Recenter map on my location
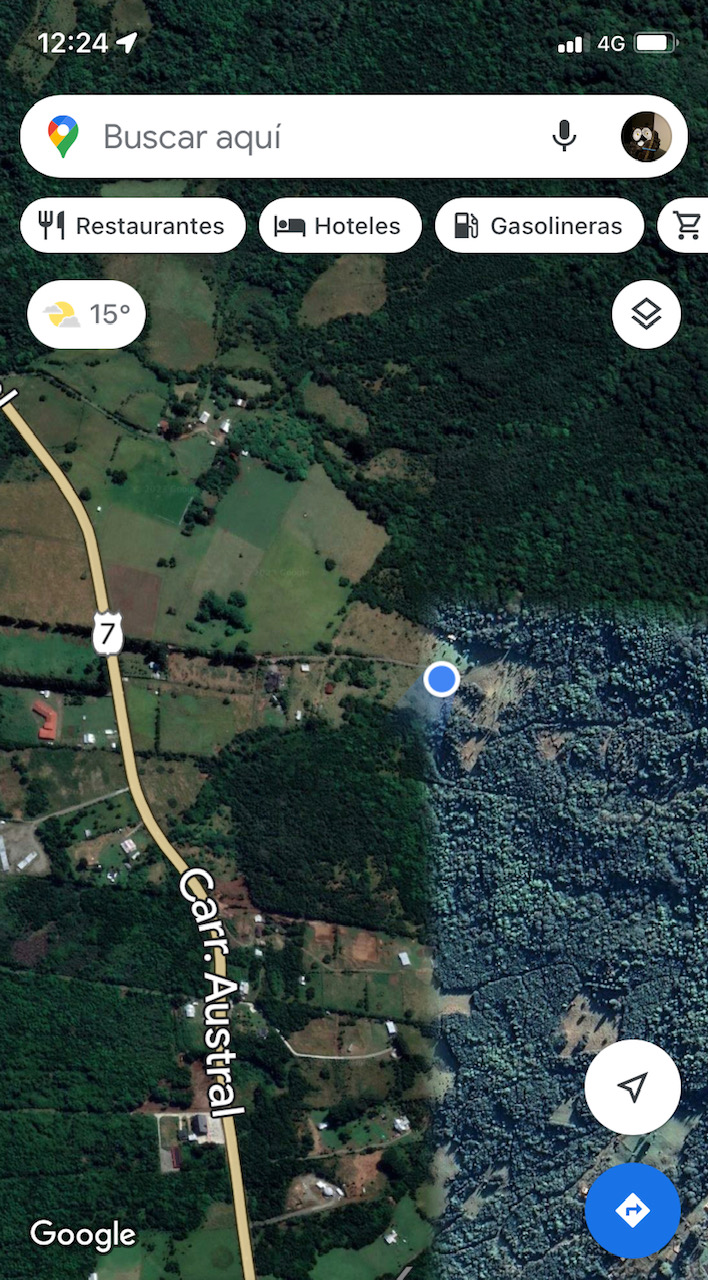This screenshot has width=708, height=1280. tap(632, 1087)
